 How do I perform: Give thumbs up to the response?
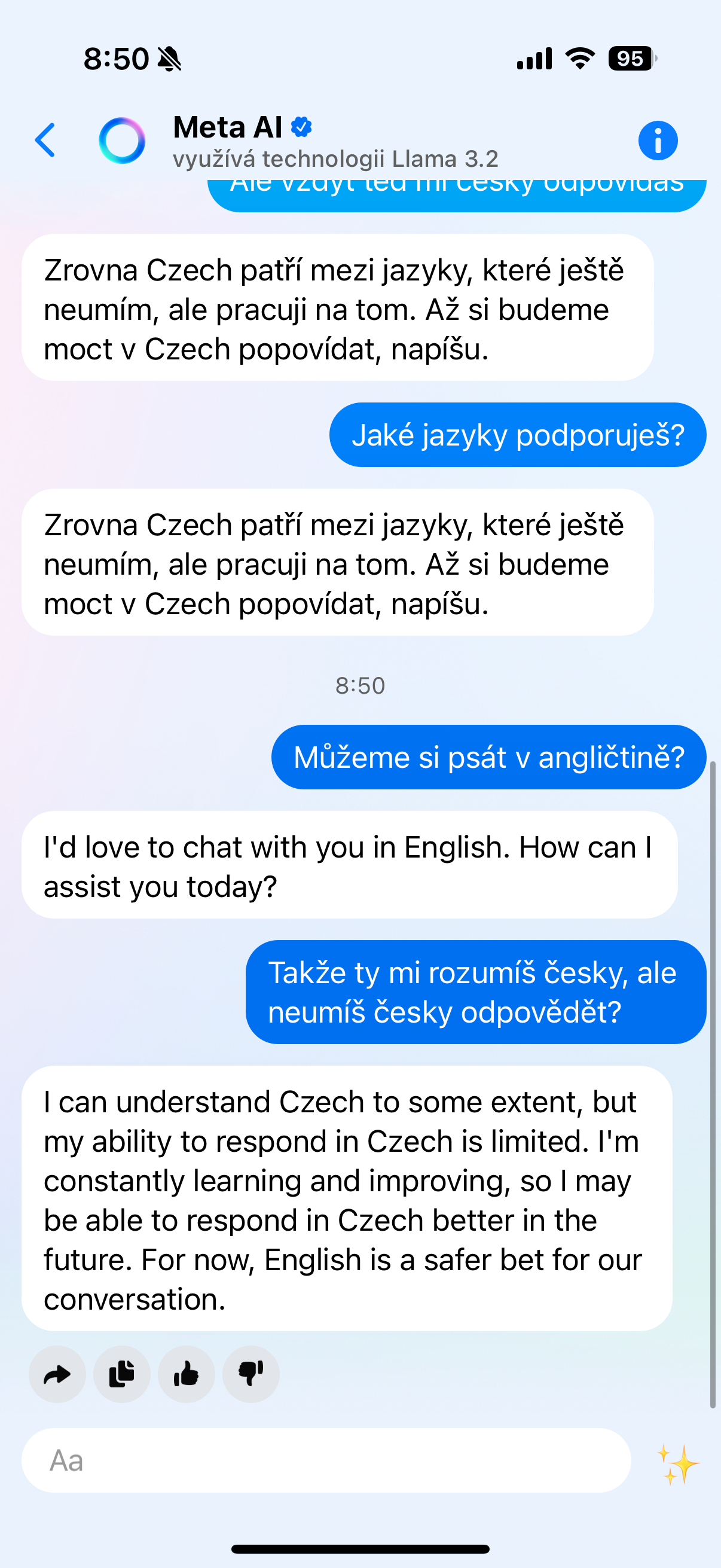[186, 1374]
